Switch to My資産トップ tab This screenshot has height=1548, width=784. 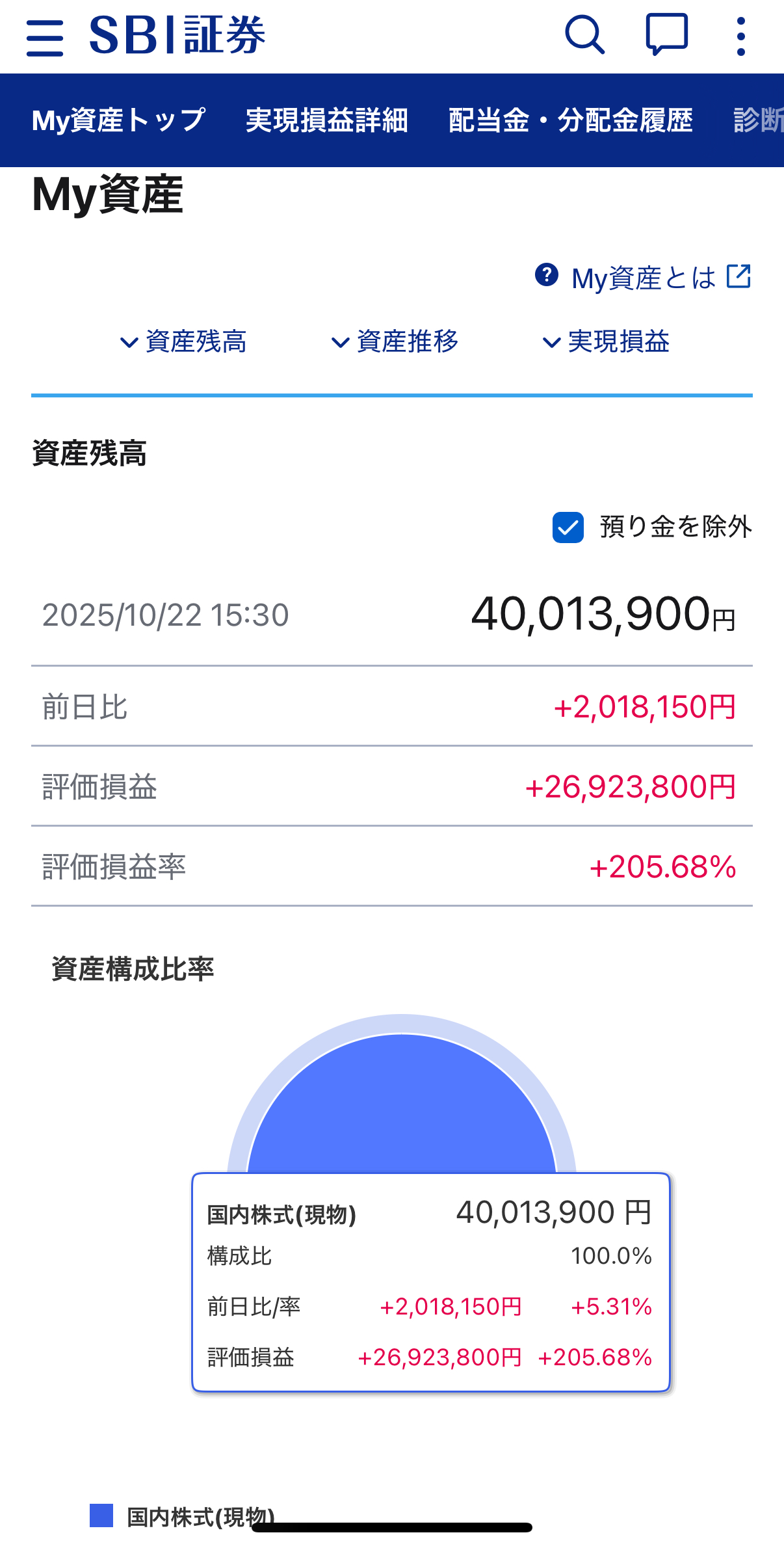coord(118,120)
